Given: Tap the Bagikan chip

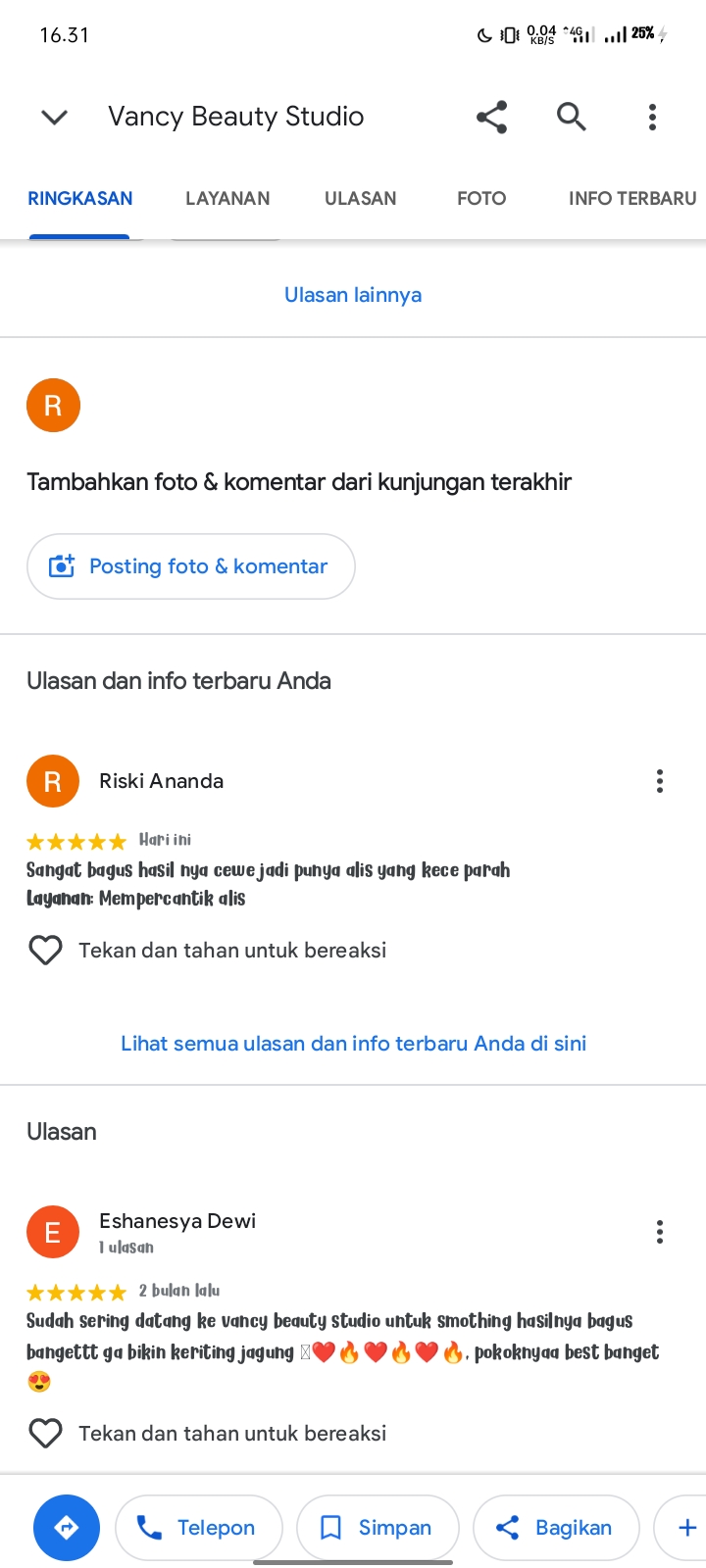Looking at the screenshot, I should pos(556,1528).
